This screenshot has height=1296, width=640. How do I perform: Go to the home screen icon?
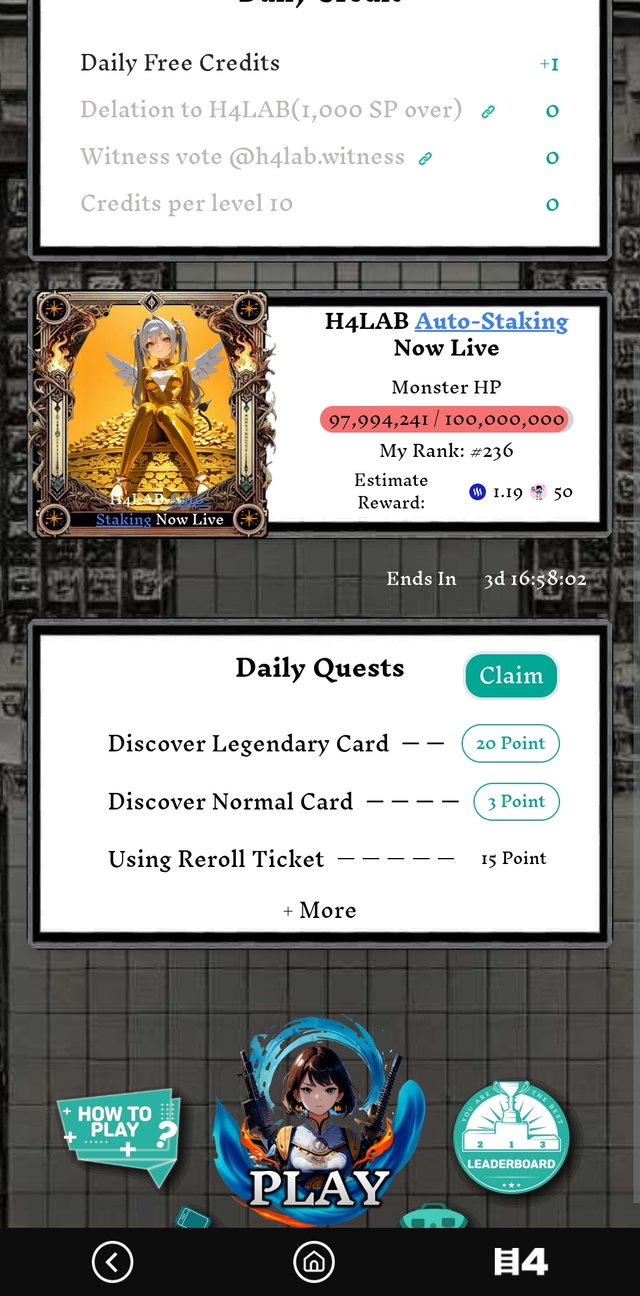[x=314, y=1262]
